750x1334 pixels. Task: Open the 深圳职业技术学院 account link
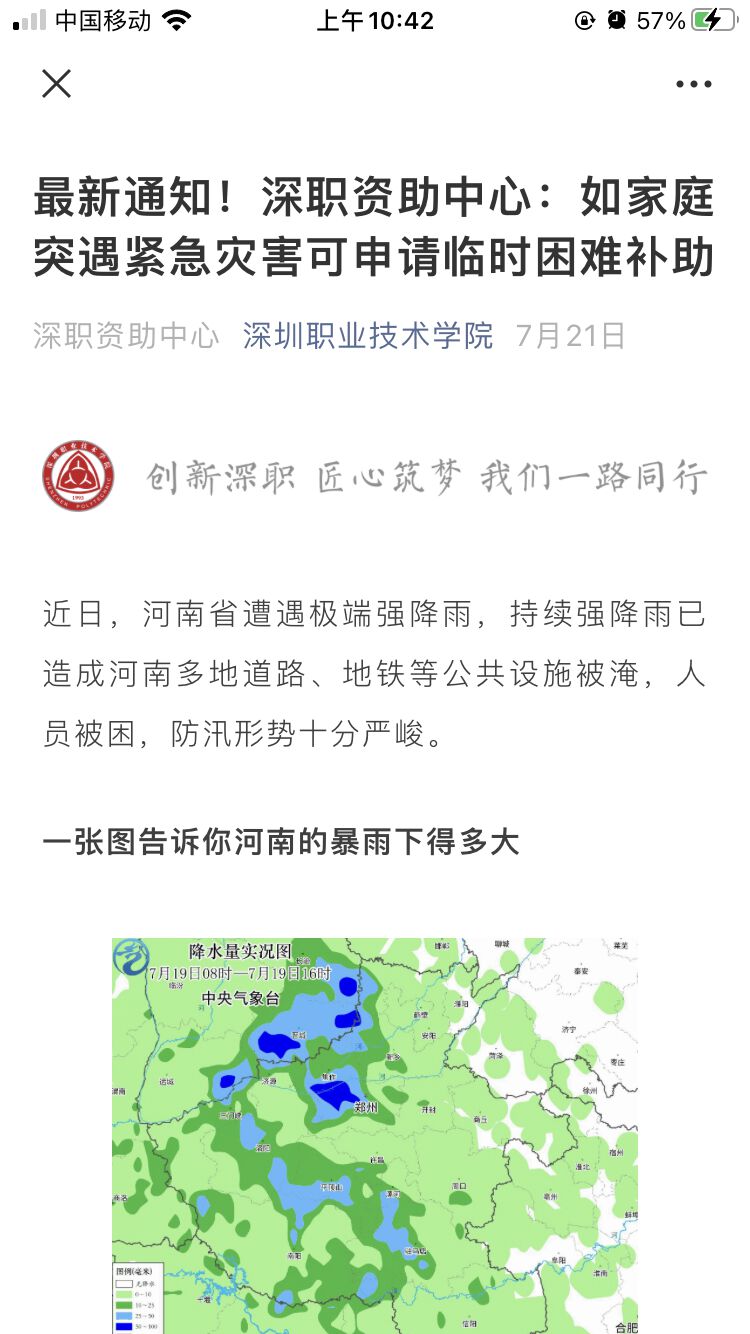[368, 336]
